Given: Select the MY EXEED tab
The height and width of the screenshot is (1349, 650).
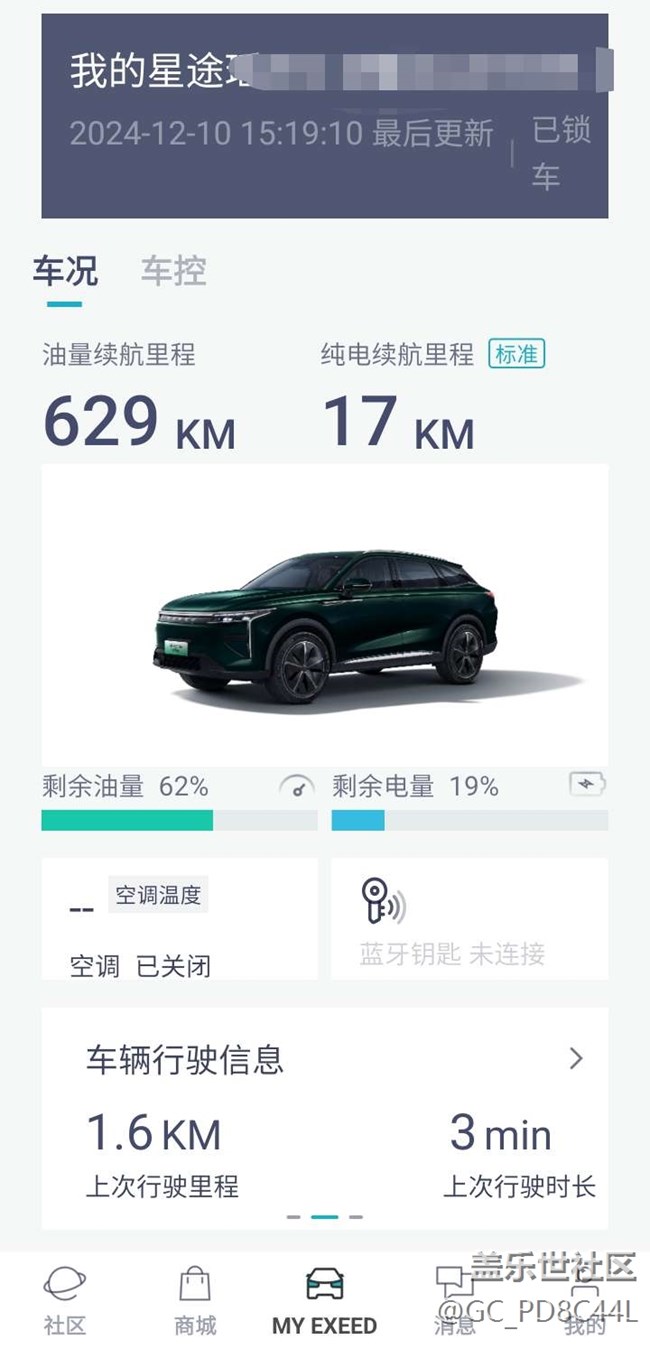Looking at the screenshot, I should click(x=324, y=1300).
